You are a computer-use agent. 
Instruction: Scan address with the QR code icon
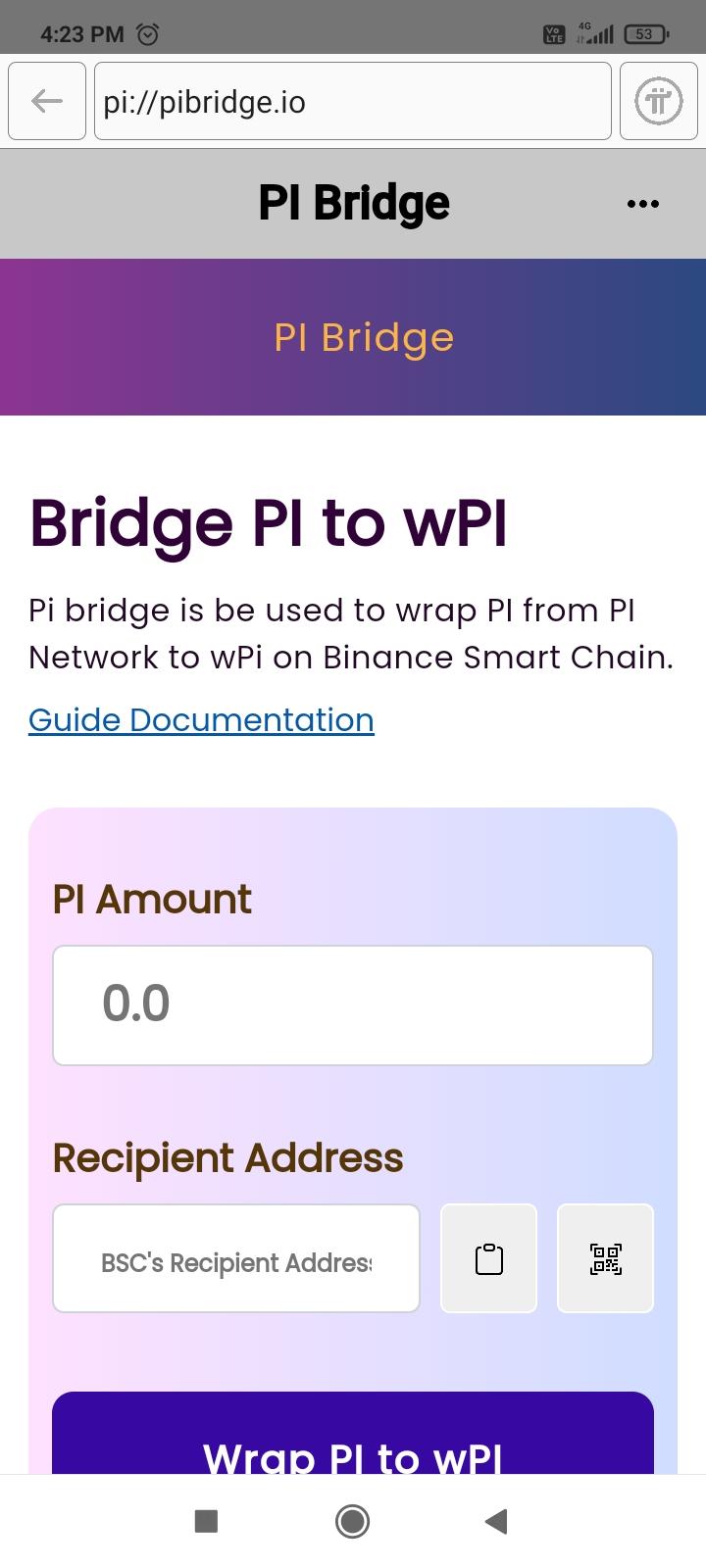(605, 1258)
